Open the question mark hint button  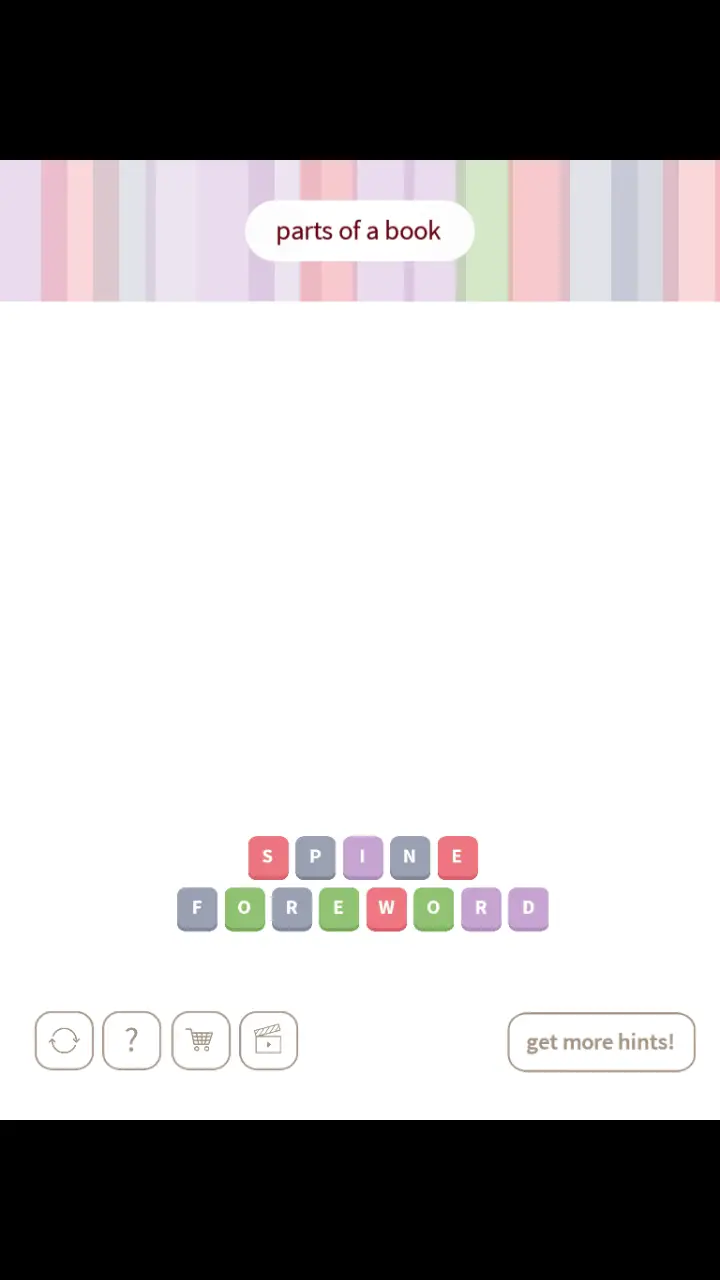click(131, 1041)
